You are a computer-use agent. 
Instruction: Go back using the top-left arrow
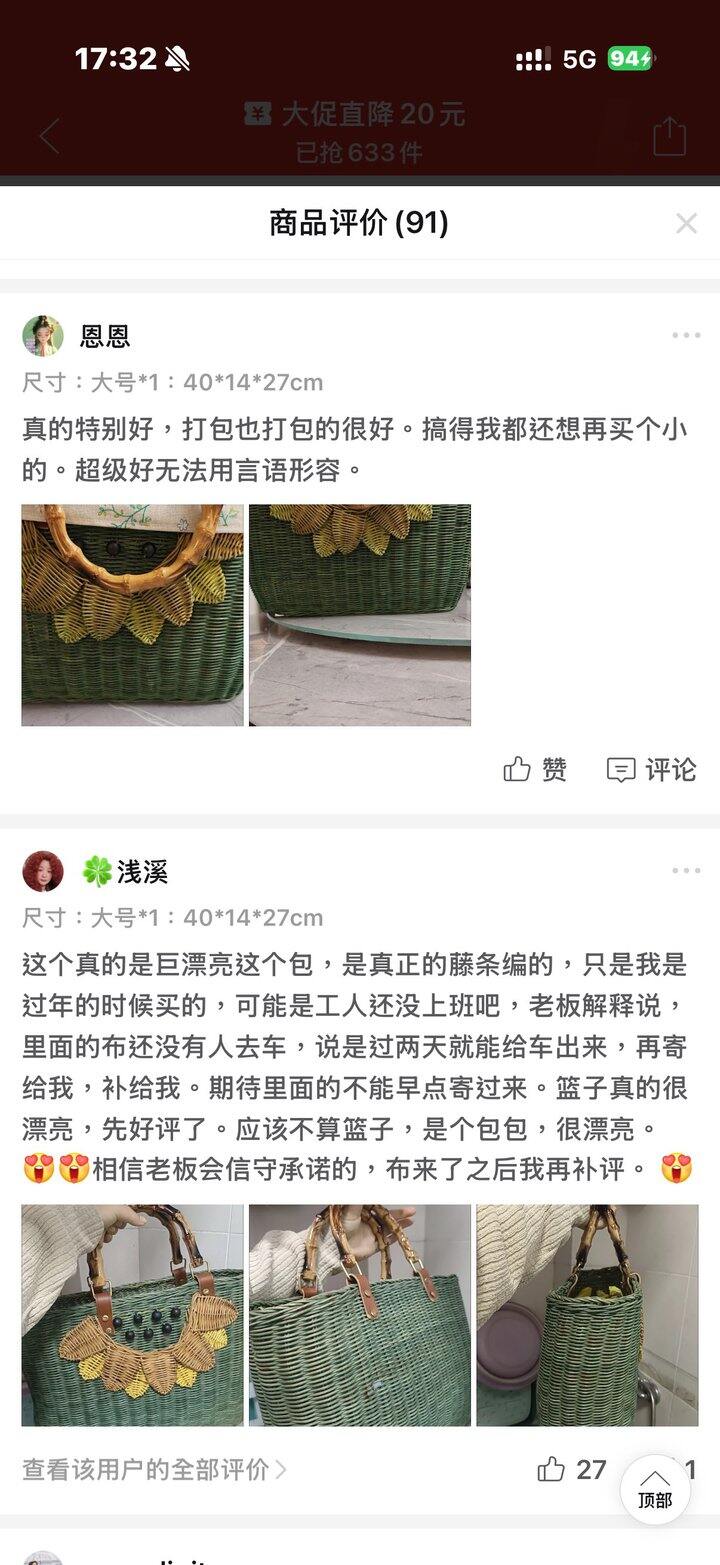click(x=49, y=136)
